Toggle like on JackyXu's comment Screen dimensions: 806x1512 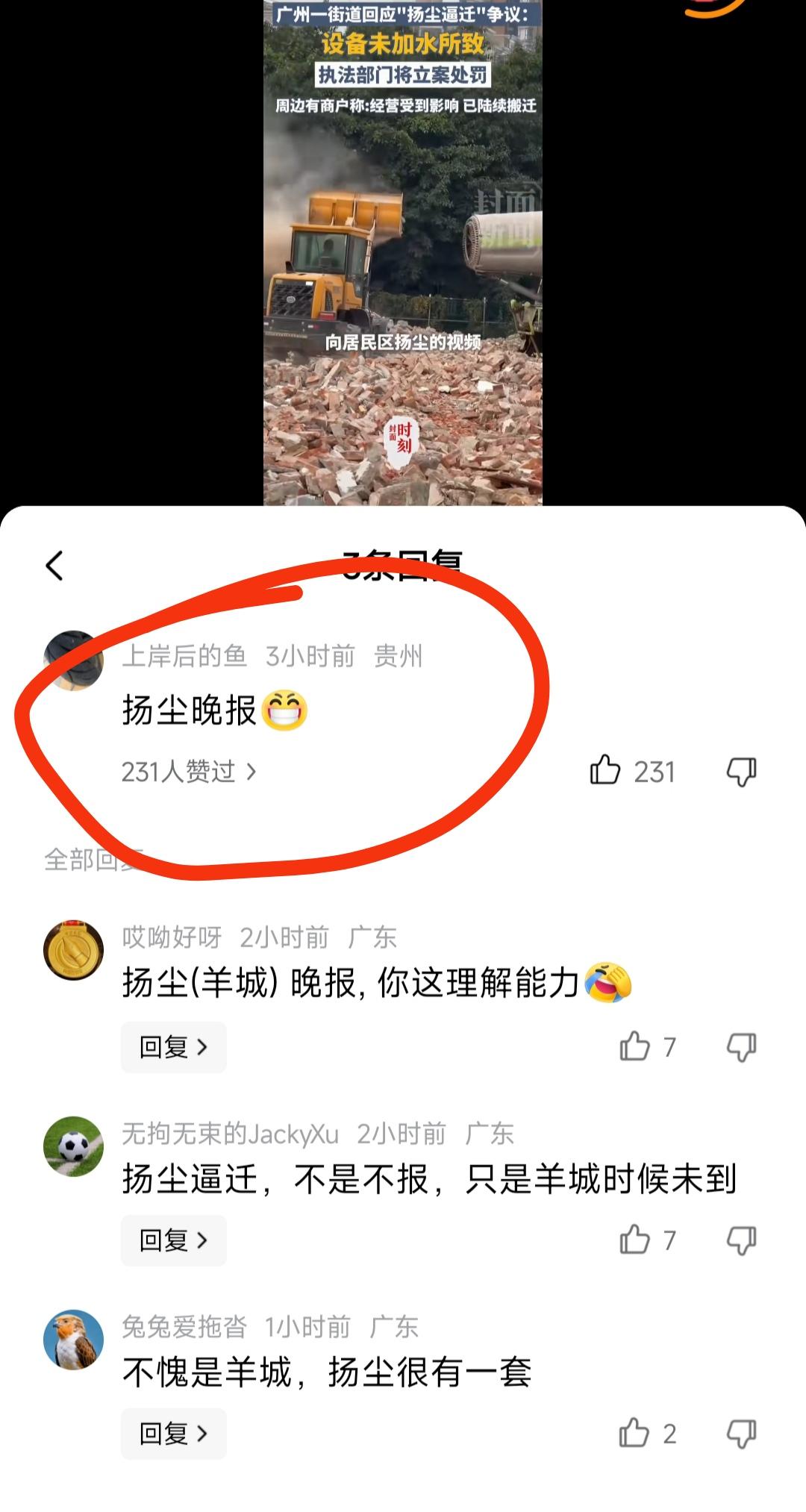tap(635, 1240)
